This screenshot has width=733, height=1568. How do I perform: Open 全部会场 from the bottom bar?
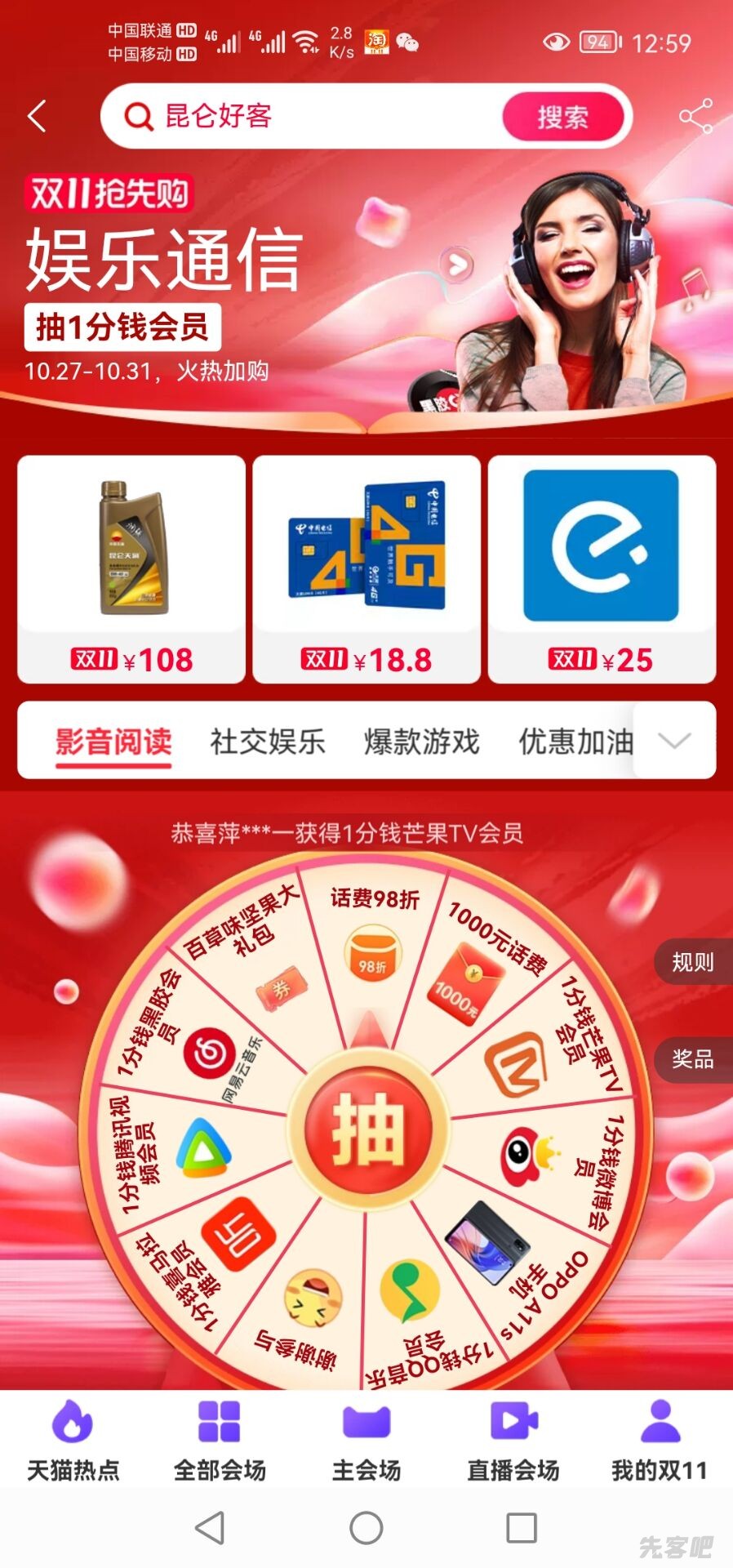tap(220, 1440)
